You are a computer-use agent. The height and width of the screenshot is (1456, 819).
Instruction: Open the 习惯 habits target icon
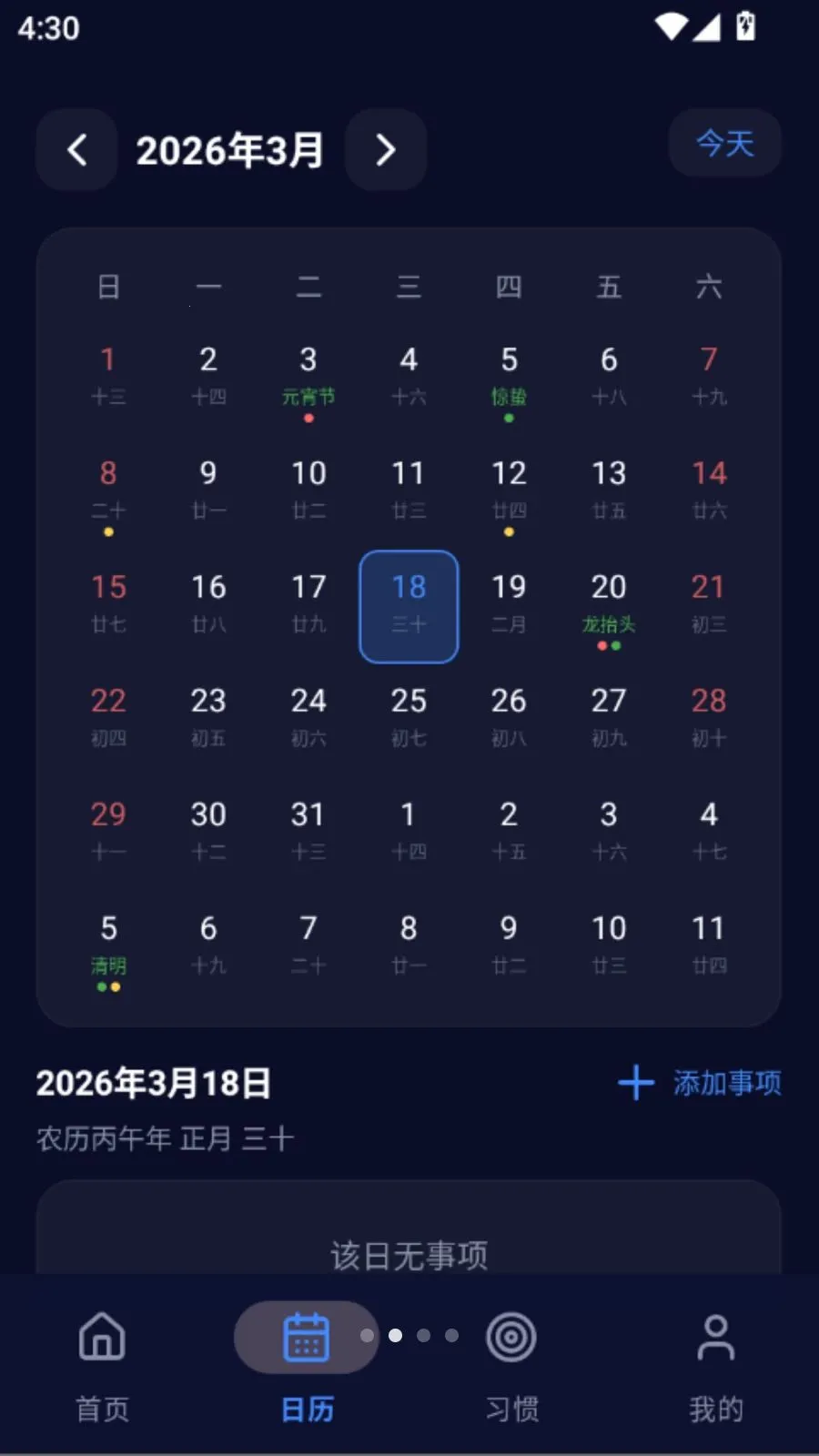tap(511, 1338)
